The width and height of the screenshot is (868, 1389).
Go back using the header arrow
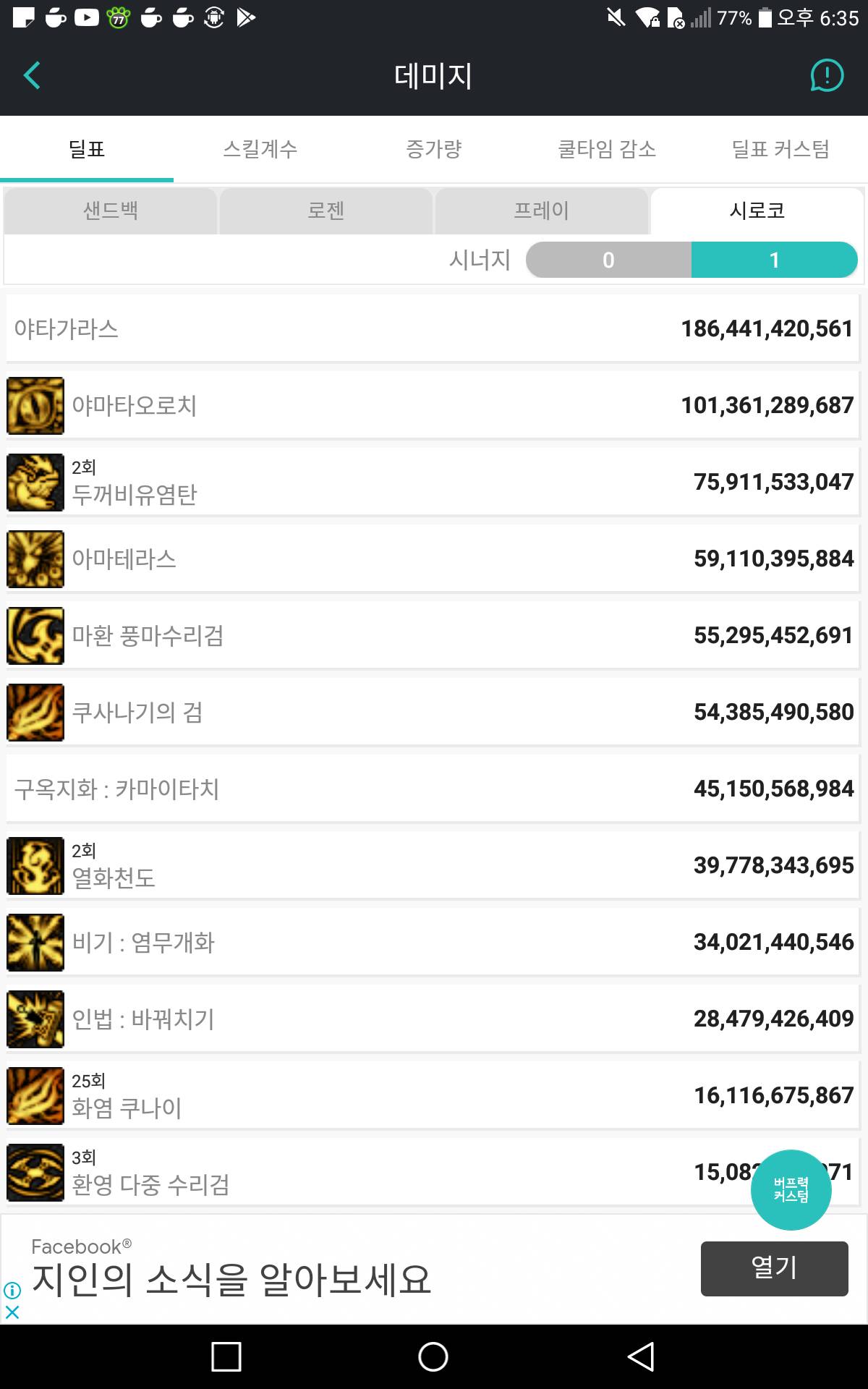click(33, 75)
